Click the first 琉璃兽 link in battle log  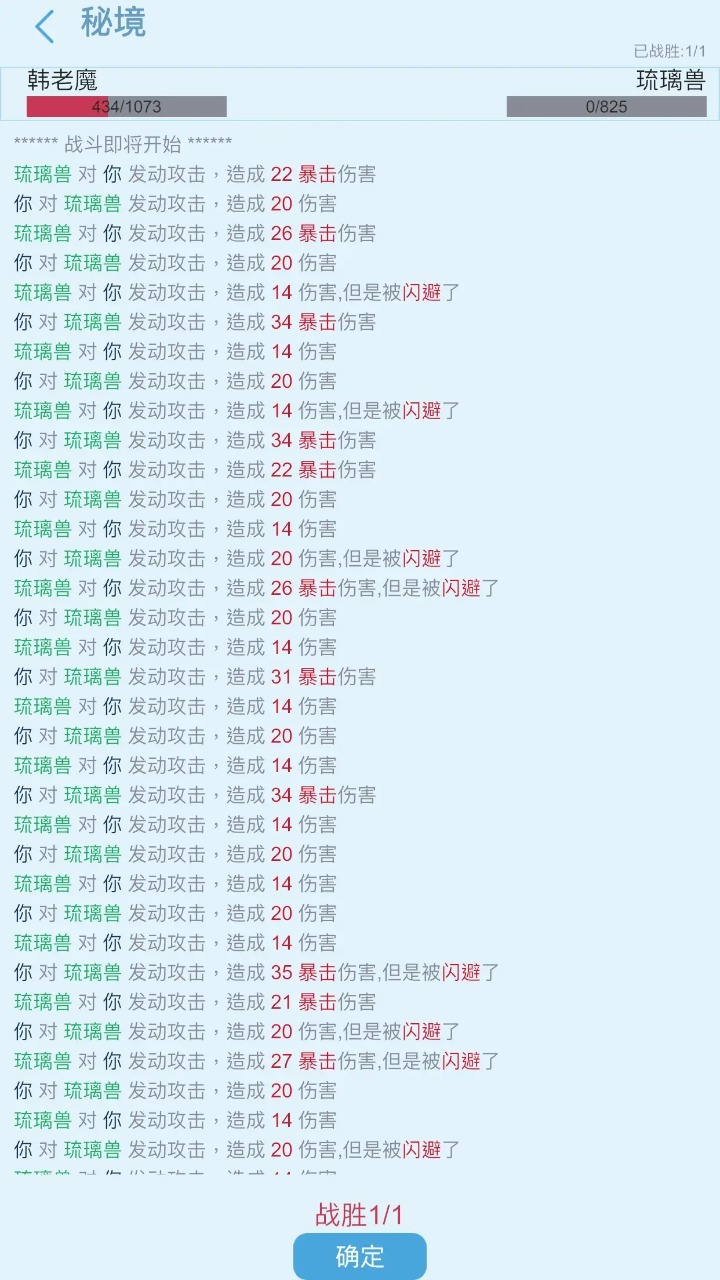tap(42, 174)
